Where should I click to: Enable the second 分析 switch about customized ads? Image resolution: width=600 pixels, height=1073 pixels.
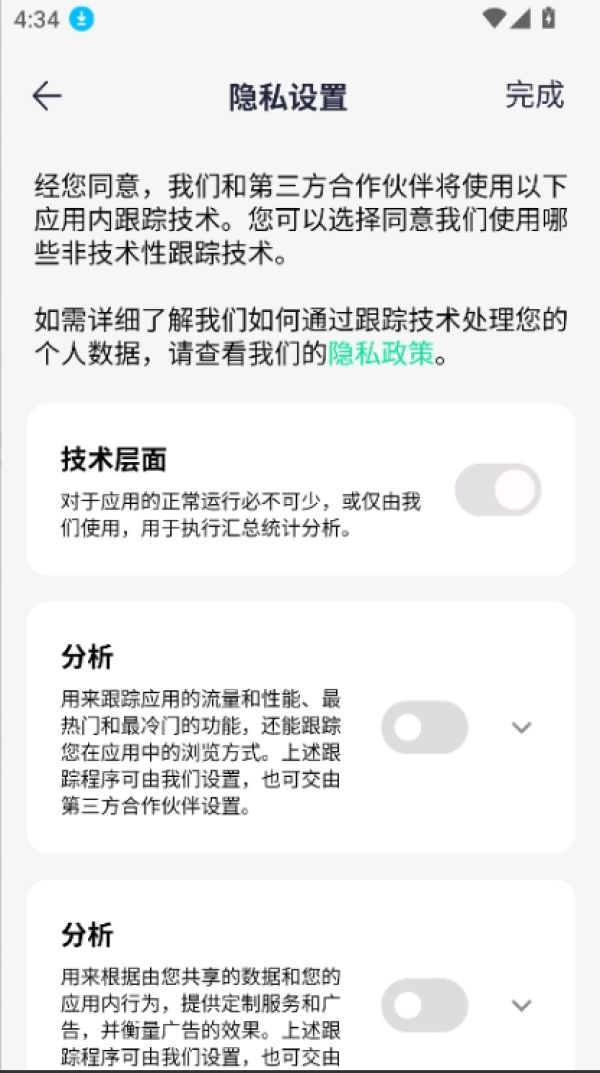point(424,1005)
